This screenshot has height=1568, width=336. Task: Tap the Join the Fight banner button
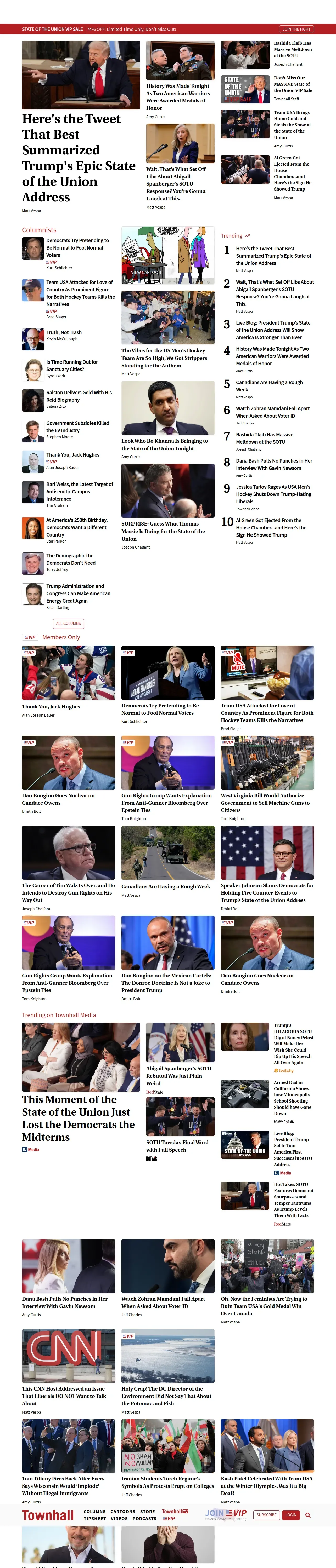tap(296, 29)
